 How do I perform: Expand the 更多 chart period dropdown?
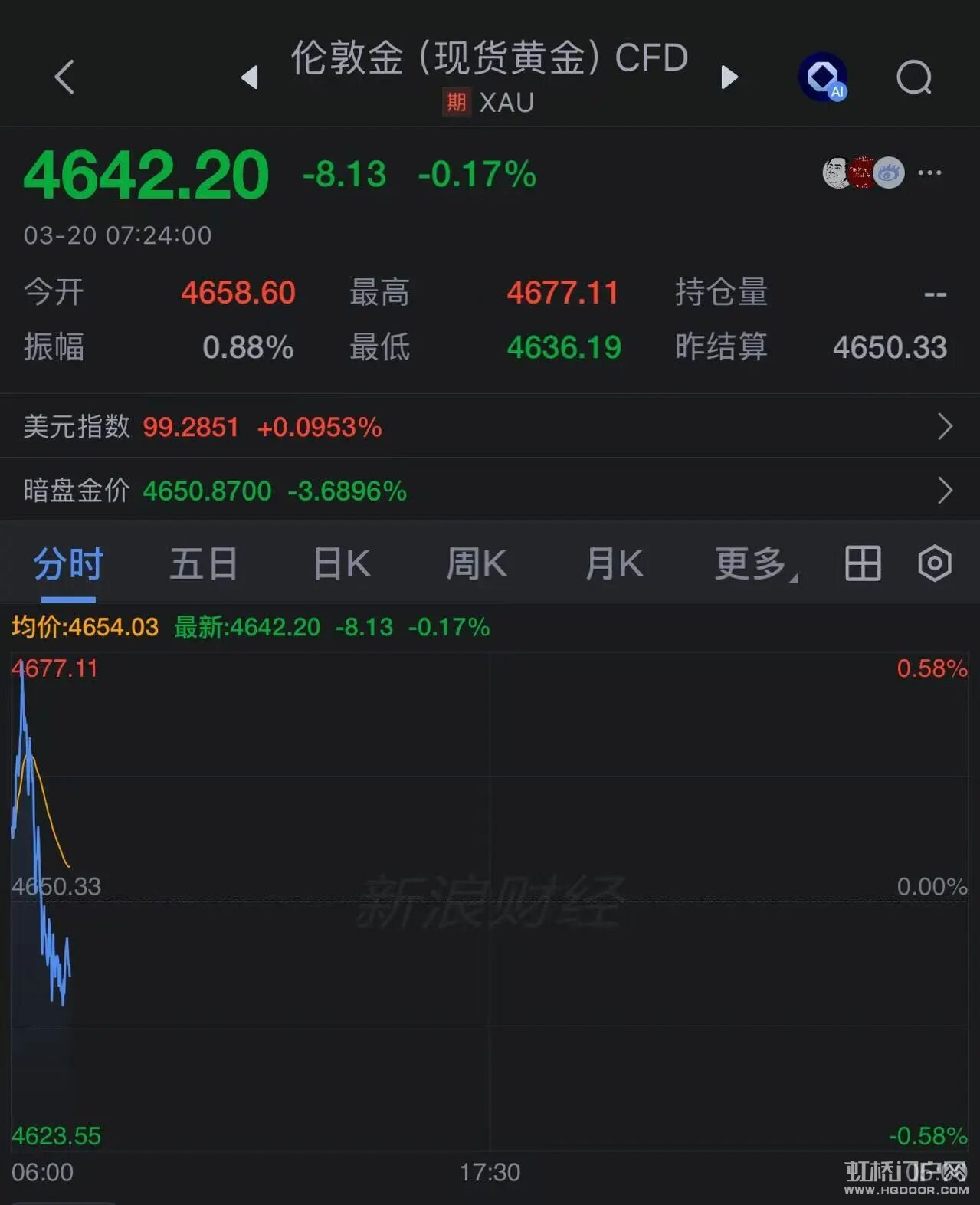[x=754, y=564]
